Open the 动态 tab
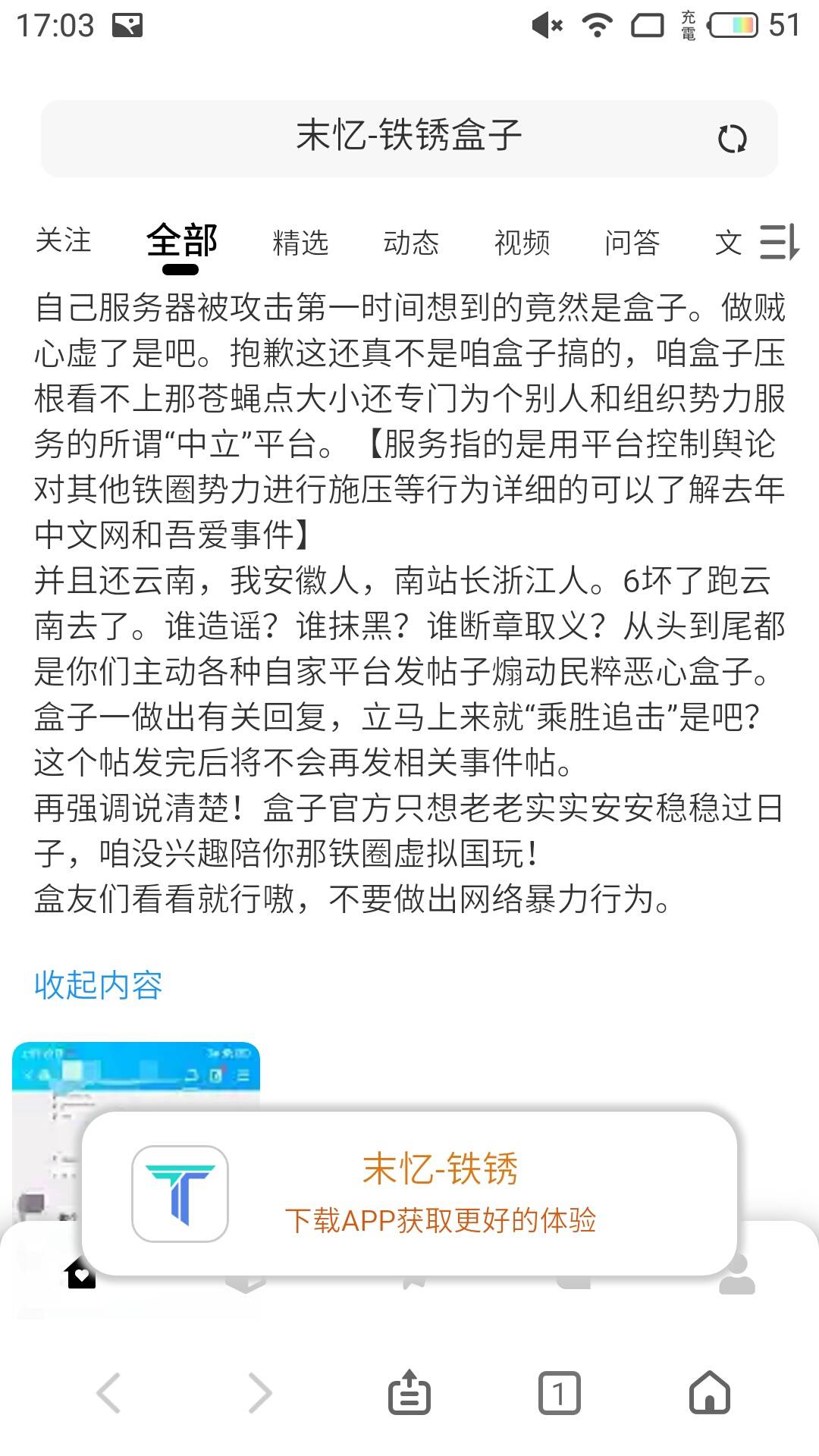Screen dimensions: 819x1456 pyautogui.click(x=411, y=243)
